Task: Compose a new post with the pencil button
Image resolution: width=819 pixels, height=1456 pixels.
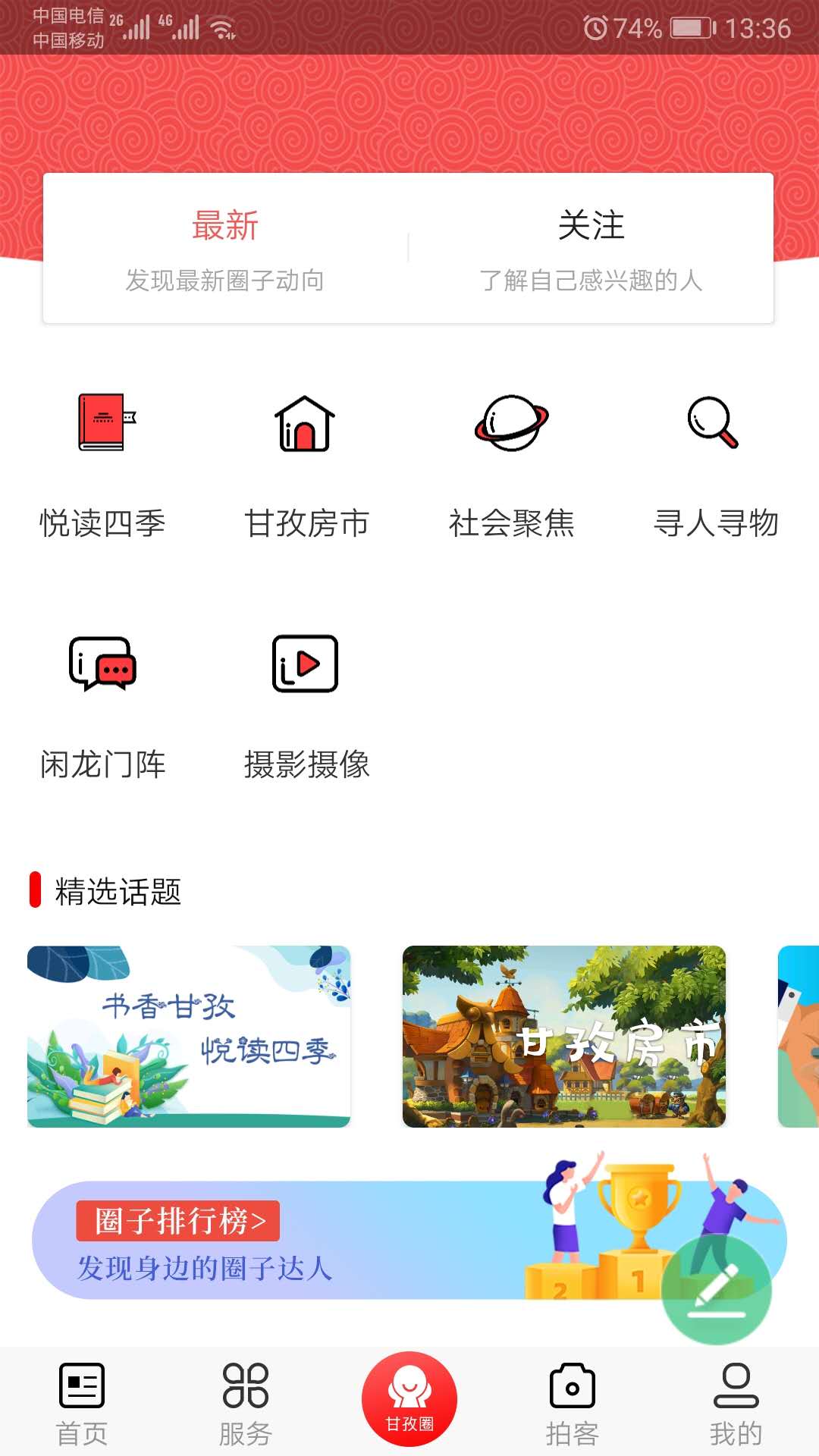Action: pyautogui.click(x=716, y=1290)
